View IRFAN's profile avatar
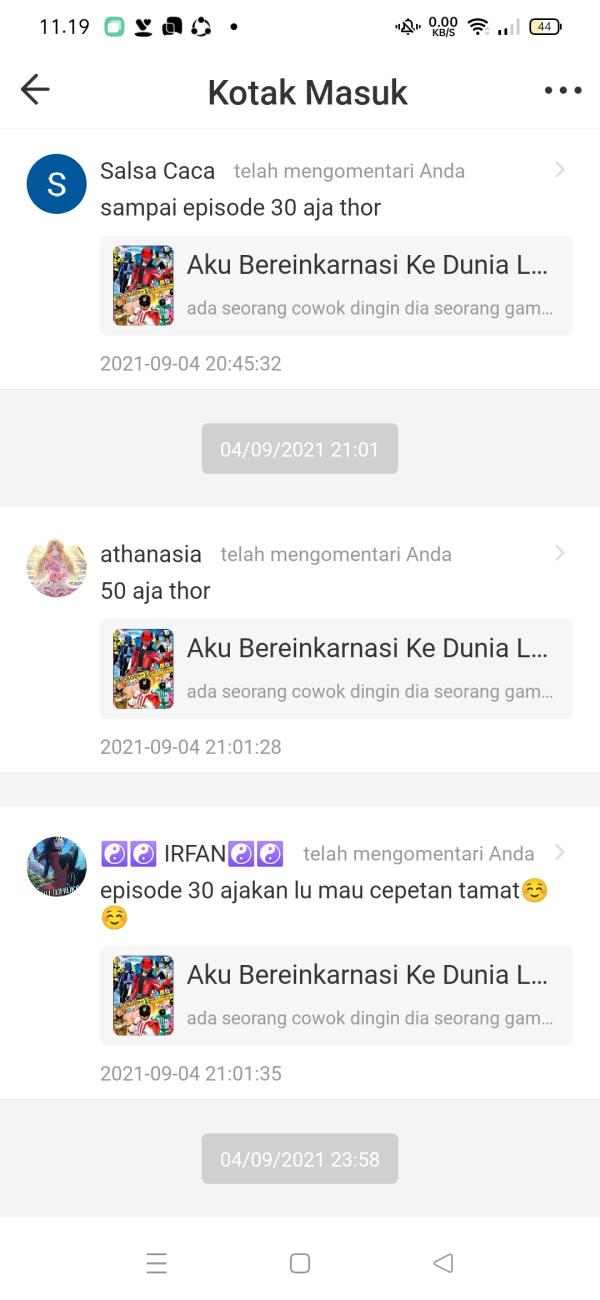Viewport: 600px width, 1300px height. (x=57, y=867)
